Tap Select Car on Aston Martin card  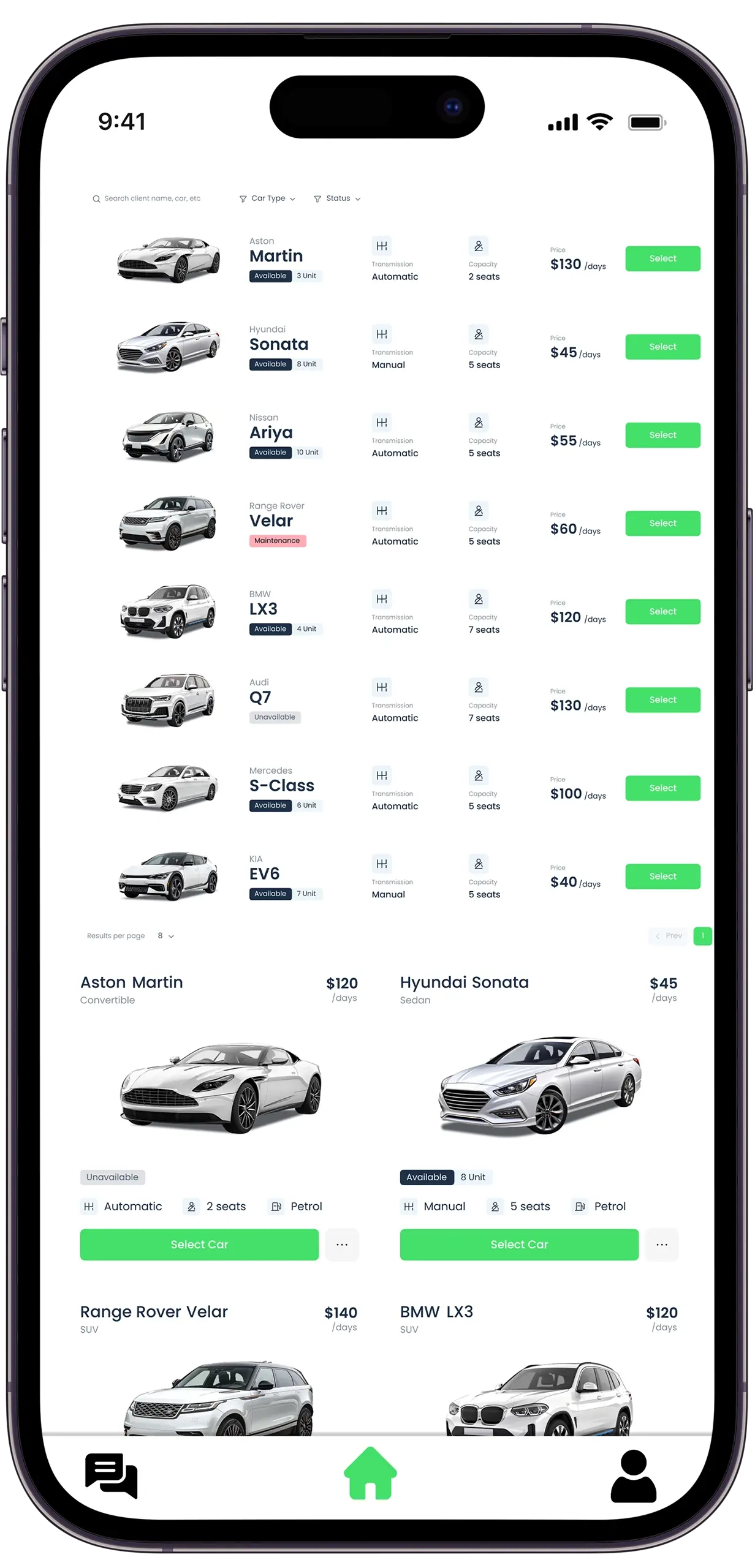(199, 1244)
